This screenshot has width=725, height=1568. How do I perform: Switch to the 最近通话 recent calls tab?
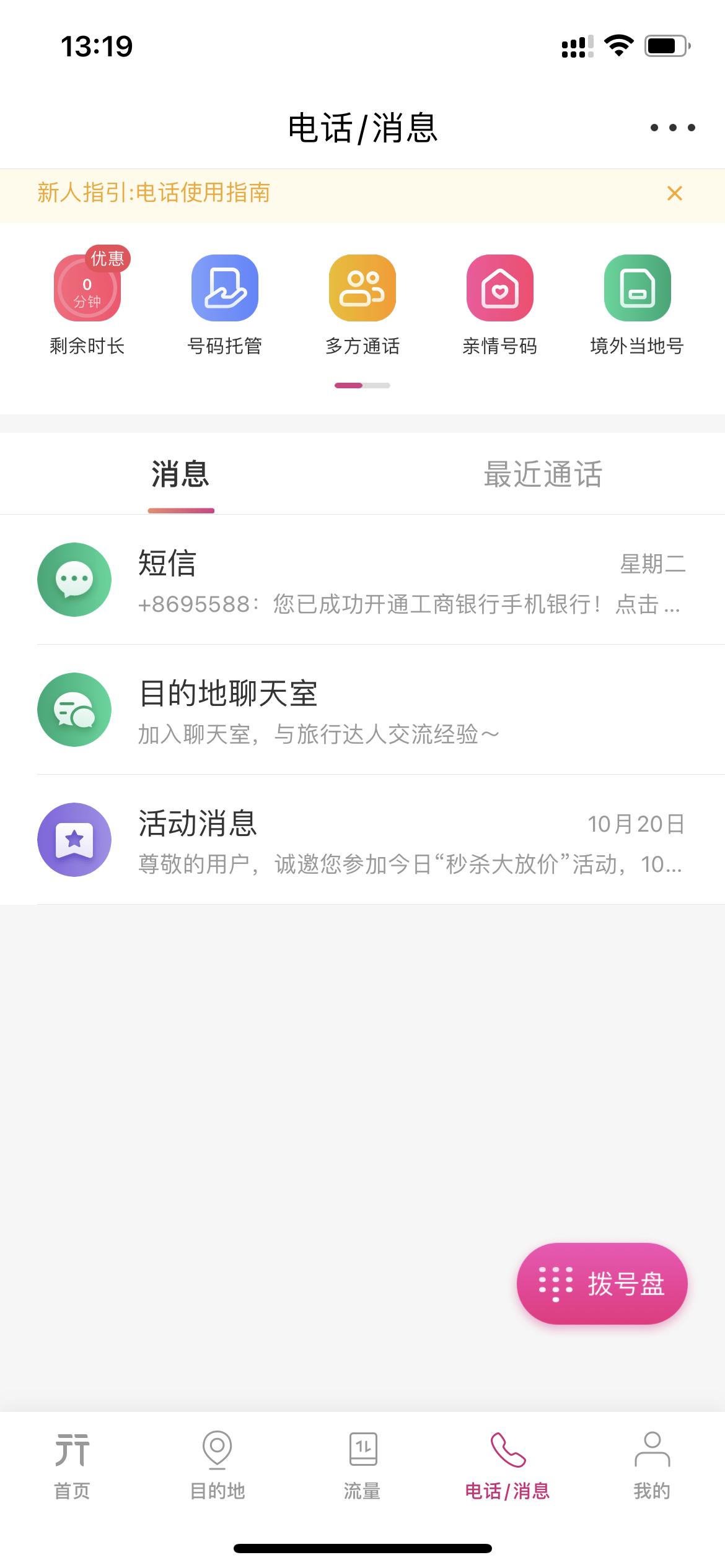[x=542, y=474]
